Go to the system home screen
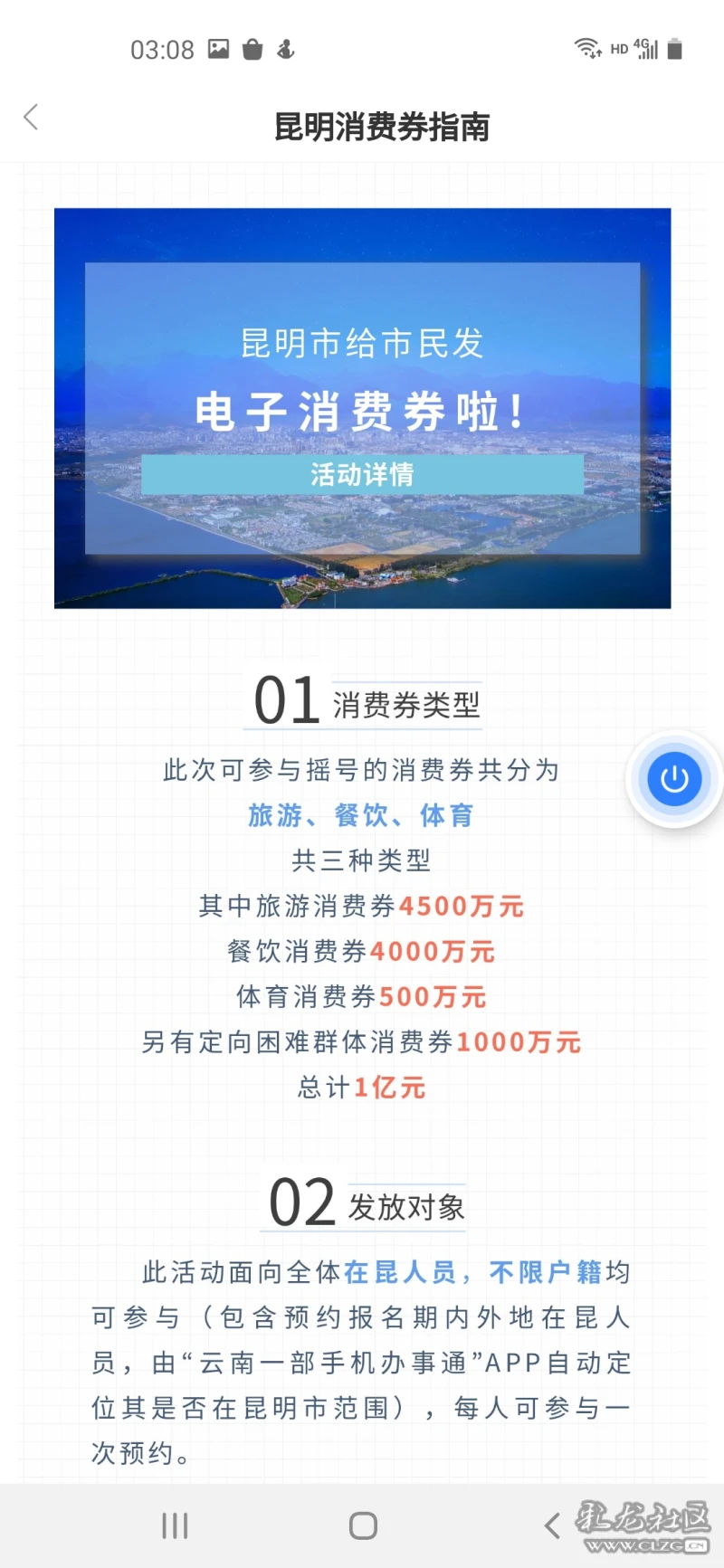 point(363,1525)
